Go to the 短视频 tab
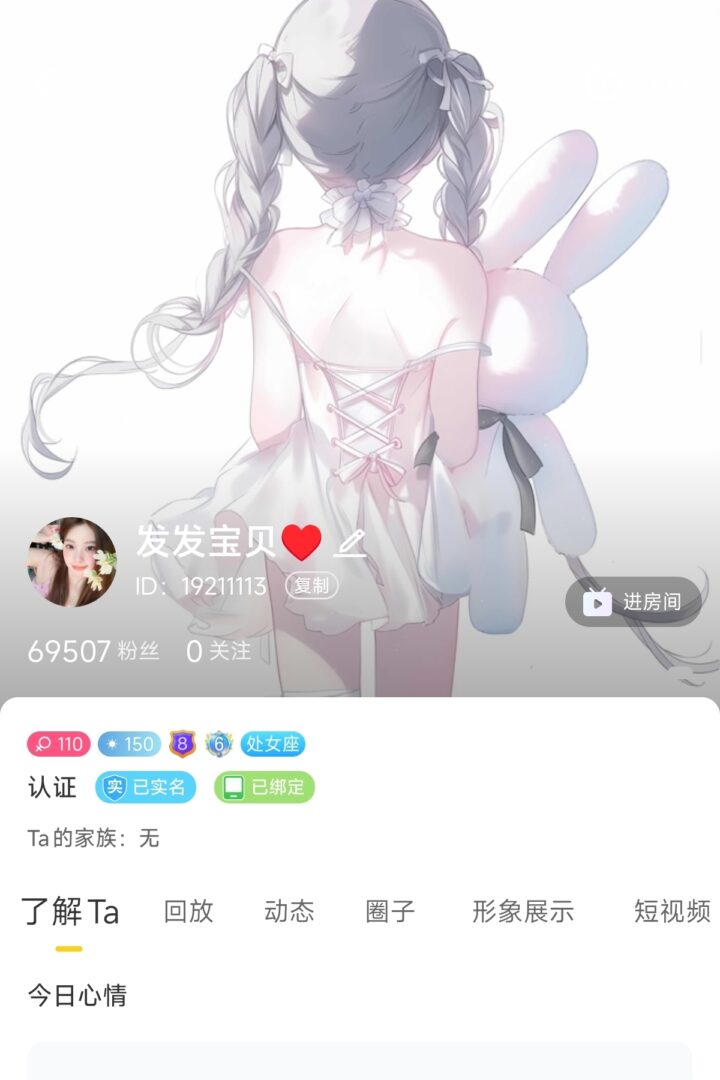Viewport: 720px width, 1080px height. (x=672, y=911)
